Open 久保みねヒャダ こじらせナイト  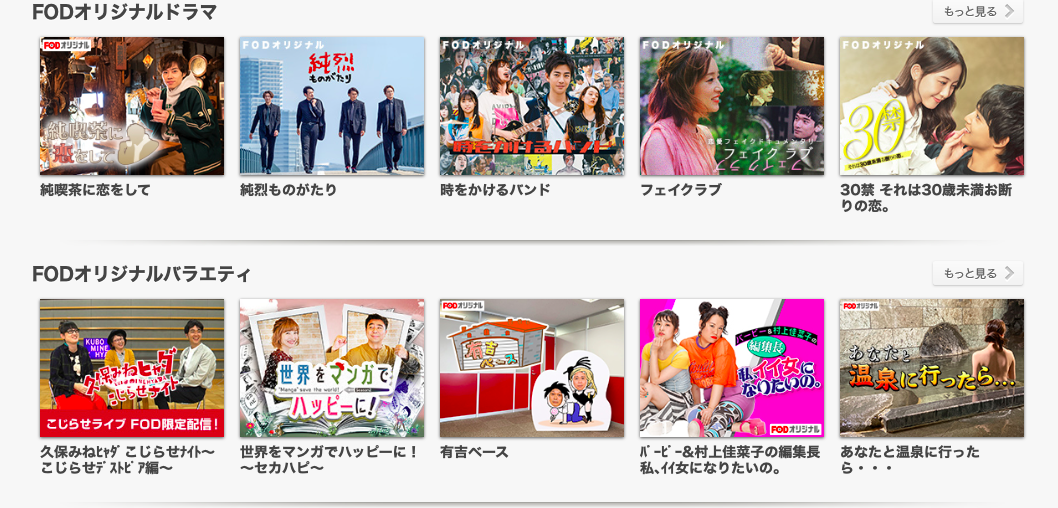[x=132, y=368]
